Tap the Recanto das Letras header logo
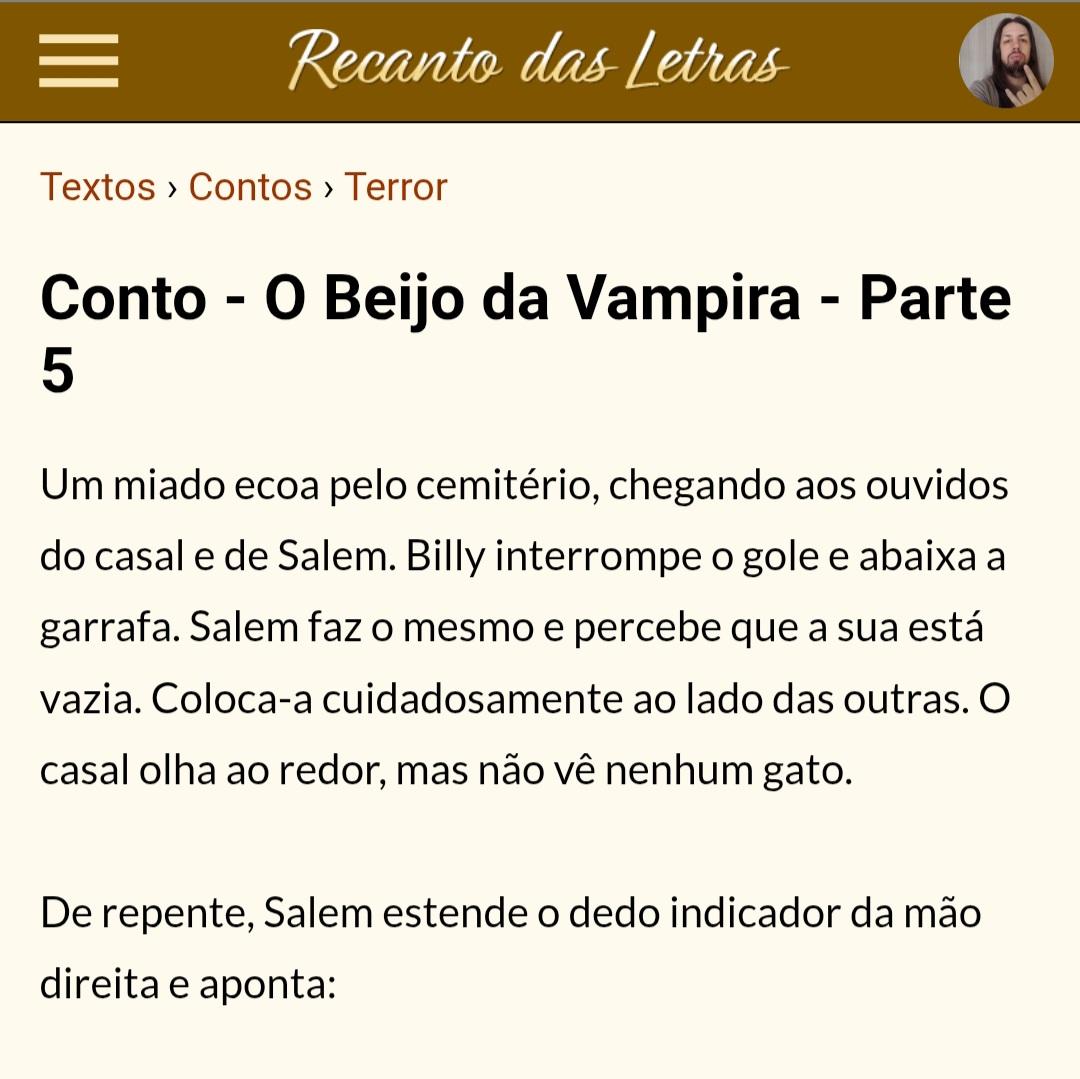This screenshot has width=1080, height=1079. coord(538,60)
